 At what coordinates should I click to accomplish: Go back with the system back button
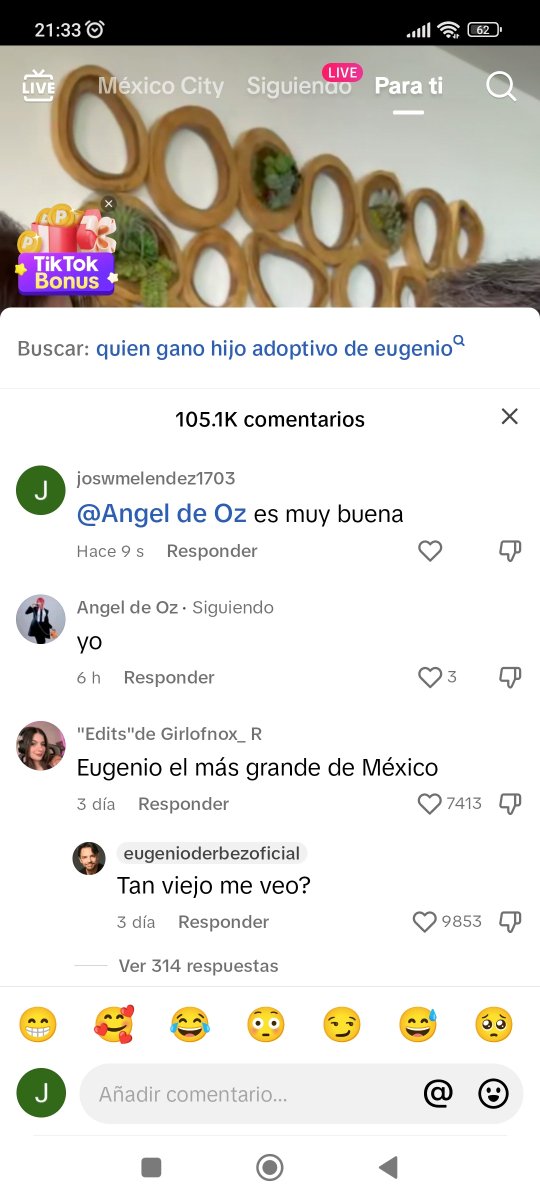(x=388, y=1167)
